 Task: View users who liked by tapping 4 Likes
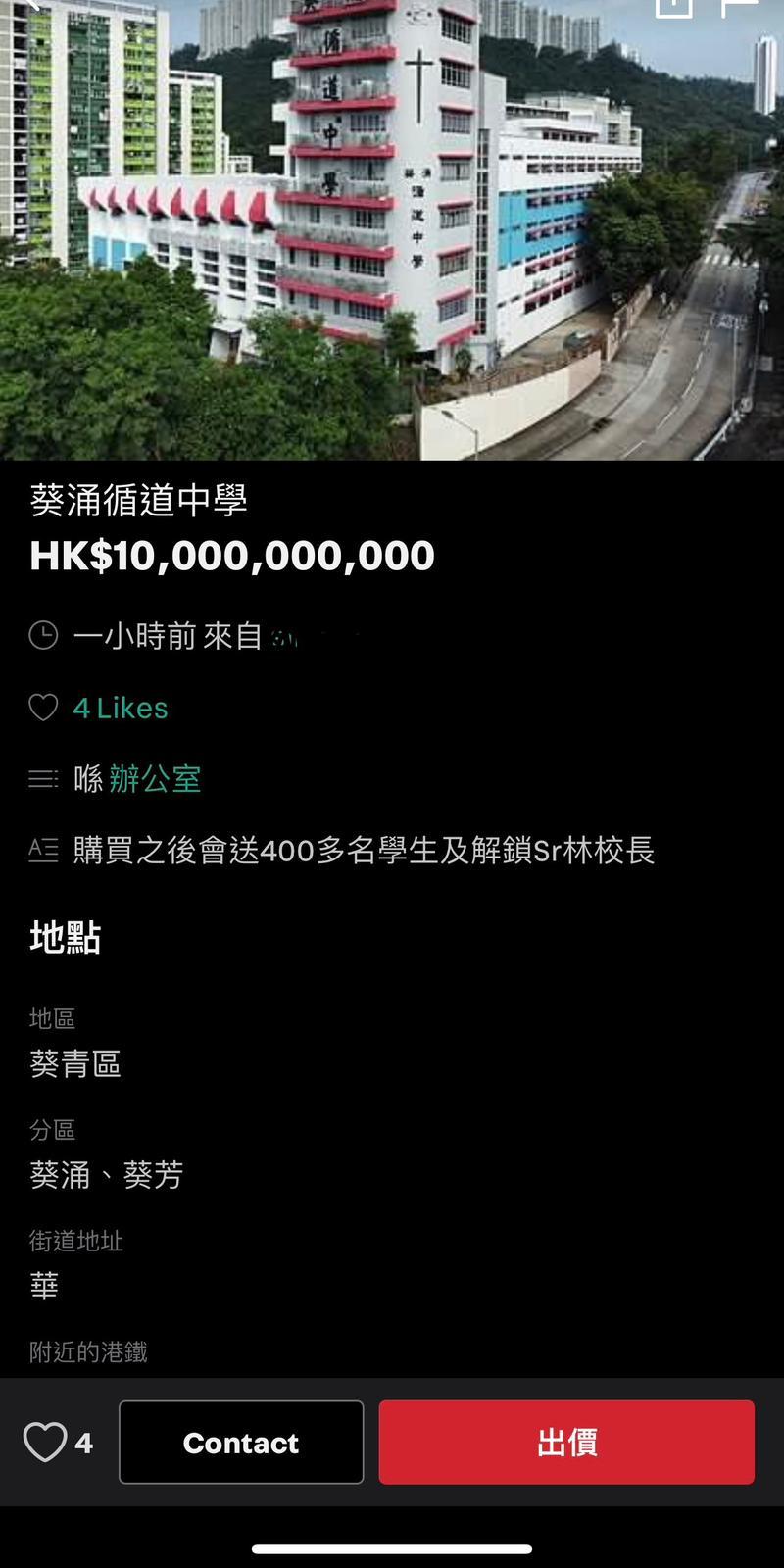coord(120,708)
